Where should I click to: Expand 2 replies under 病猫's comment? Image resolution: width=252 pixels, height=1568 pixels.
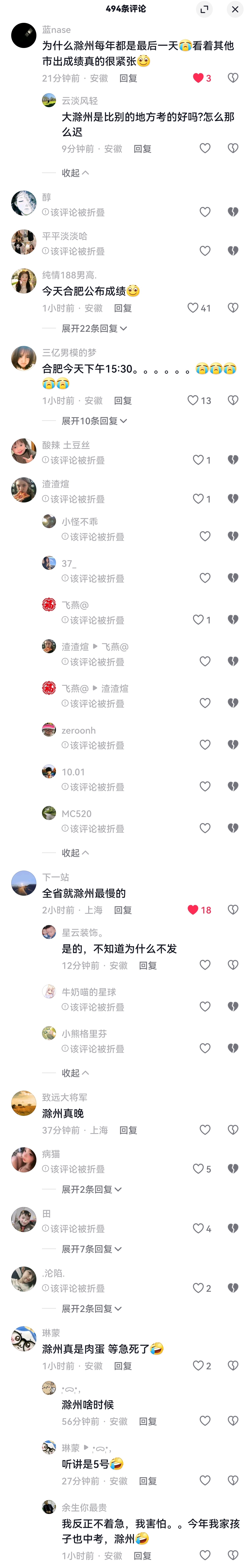point(91,1189)
